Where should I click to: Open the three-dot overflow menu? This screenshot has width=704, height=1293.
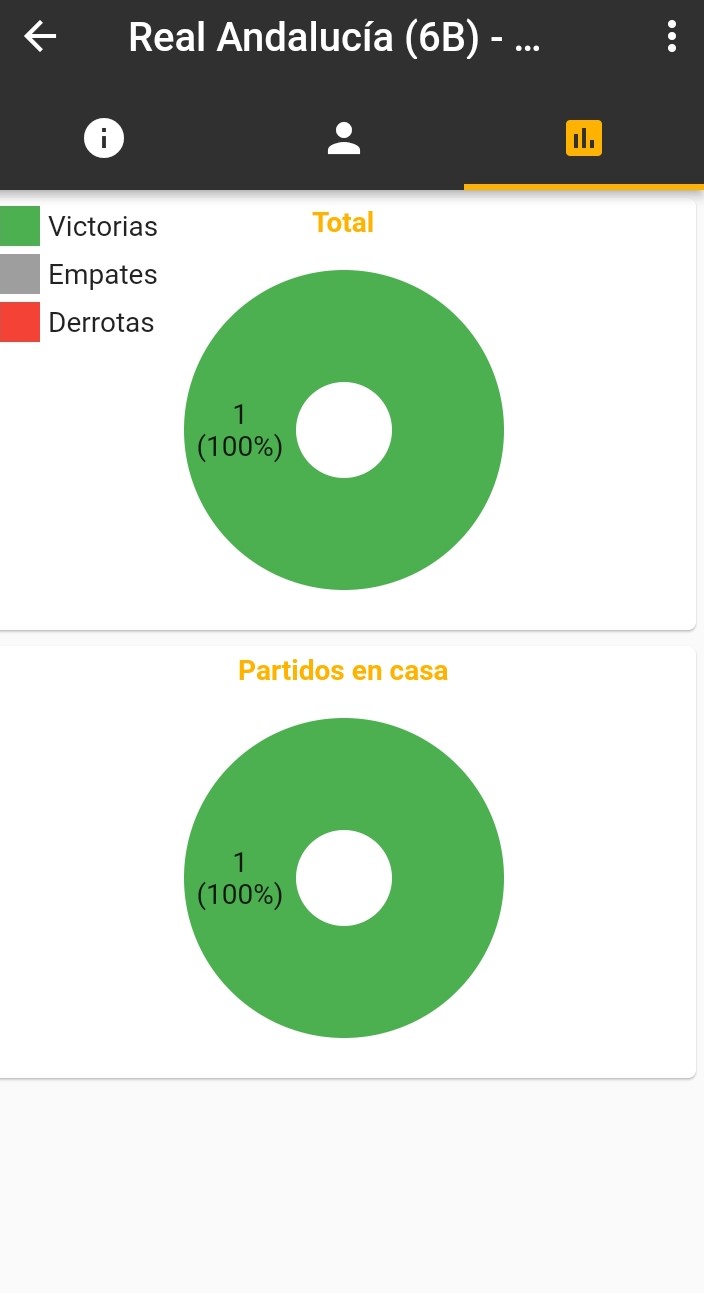tap(671, 37)
